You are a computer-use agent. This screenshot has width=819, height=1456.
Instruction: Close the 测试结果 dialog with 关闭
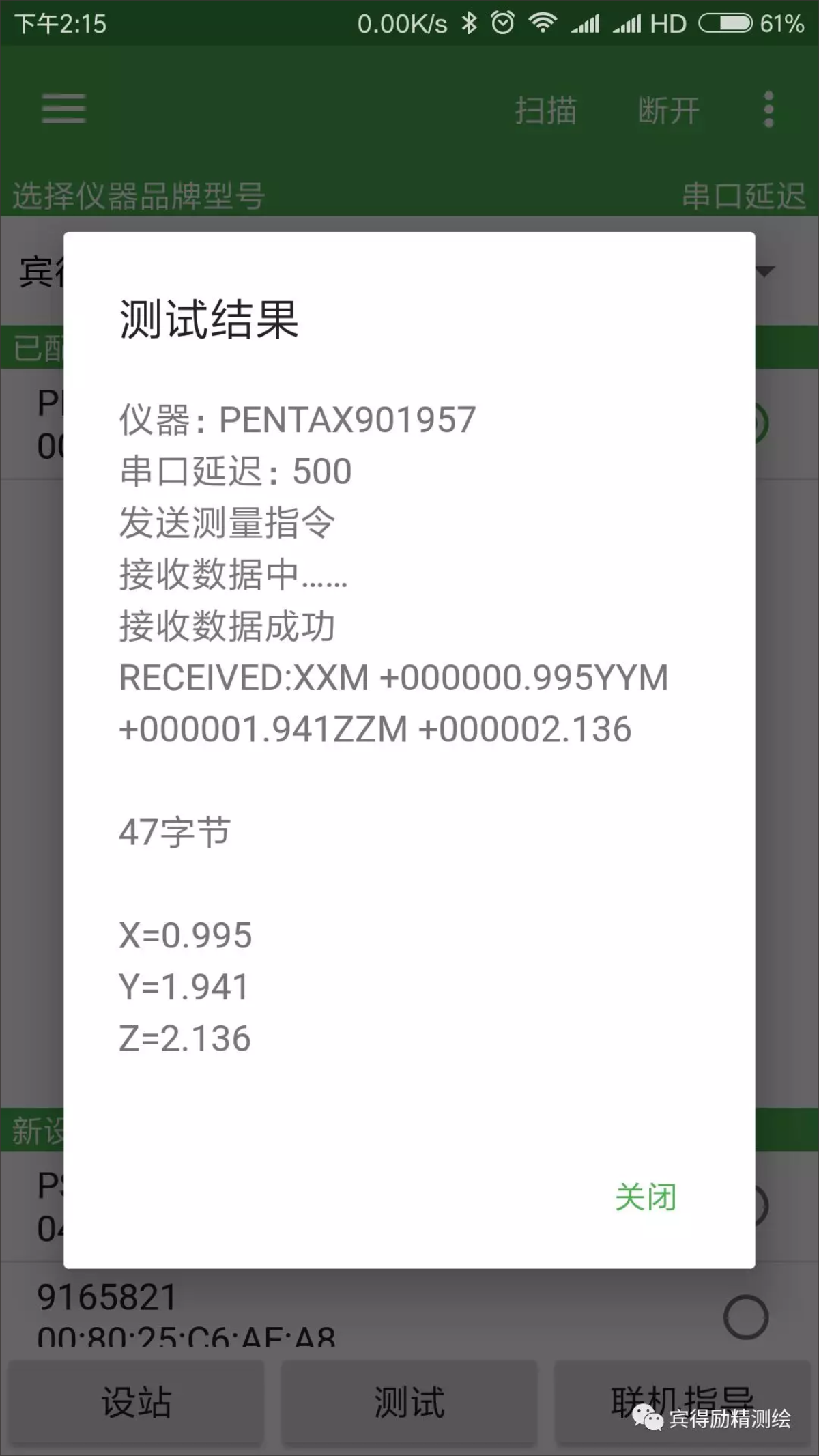[645, 1197]
